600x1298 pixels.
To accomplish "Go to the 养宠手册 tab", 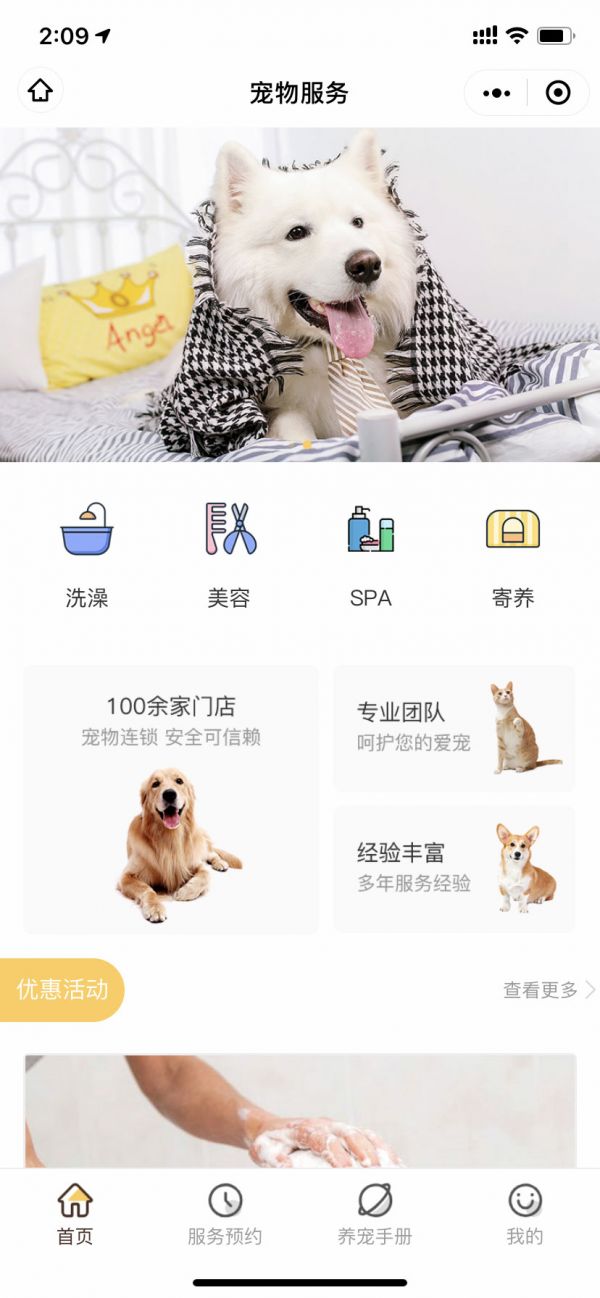I will pyautogui.click(x=375, y=1214).
